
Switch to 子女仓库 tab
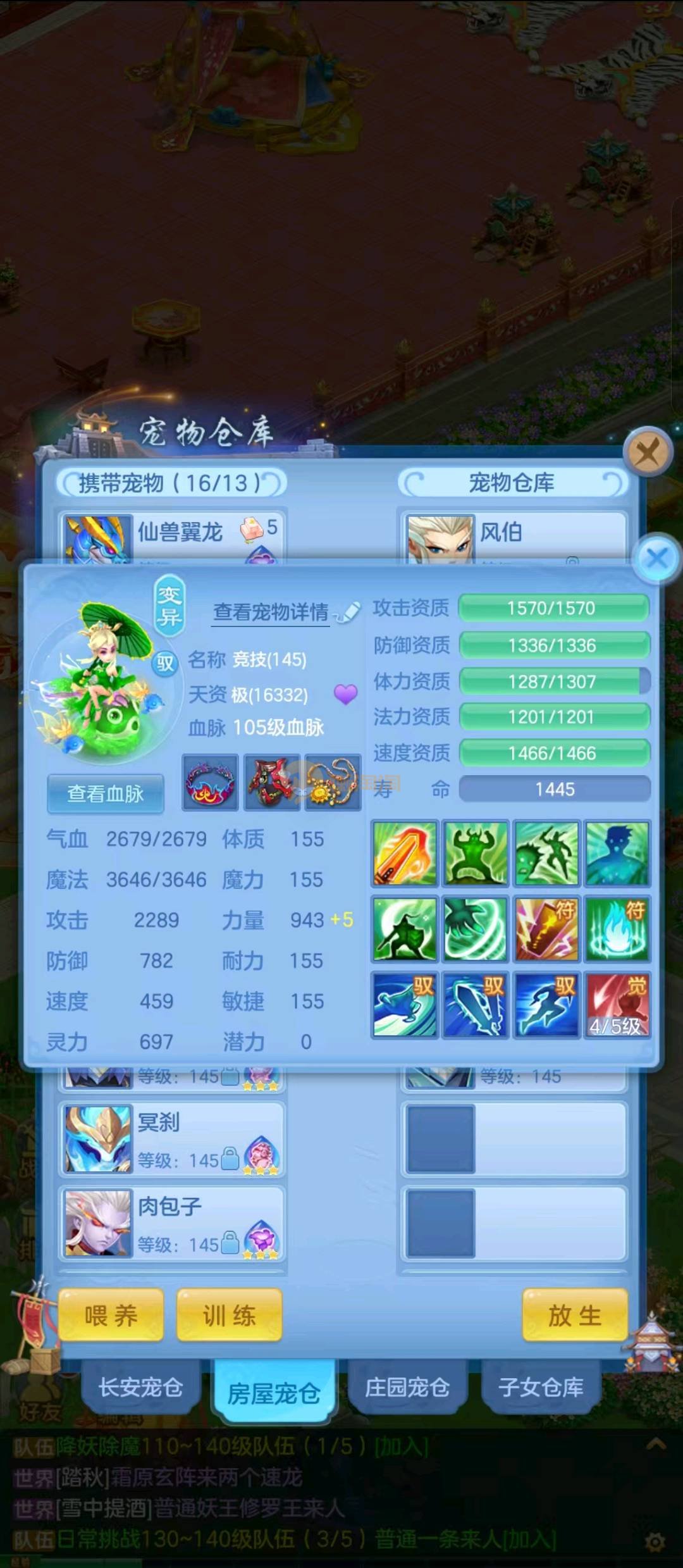pos(541,1387)
